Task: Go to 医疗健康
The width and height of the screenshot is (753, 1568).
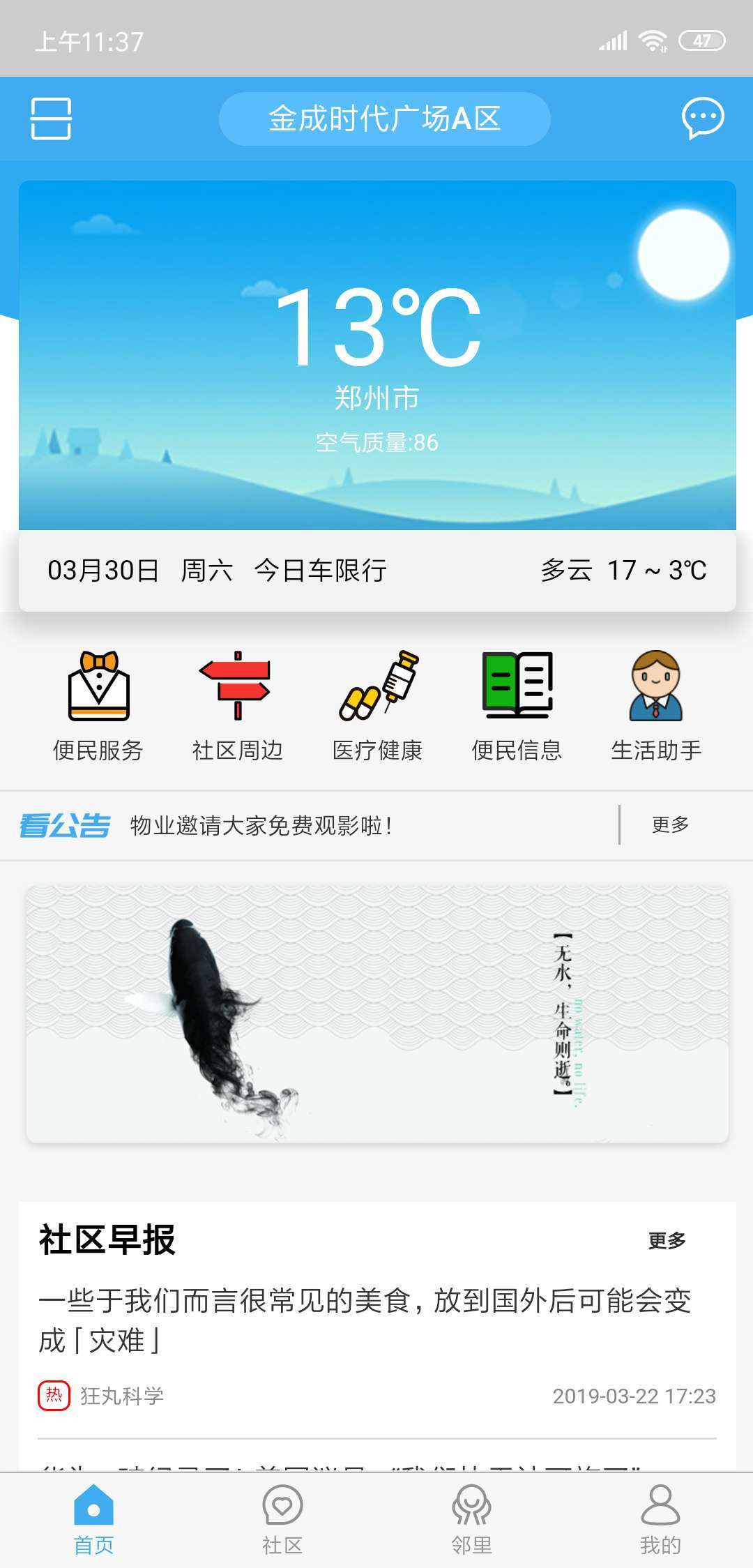Action: (377, 704)
